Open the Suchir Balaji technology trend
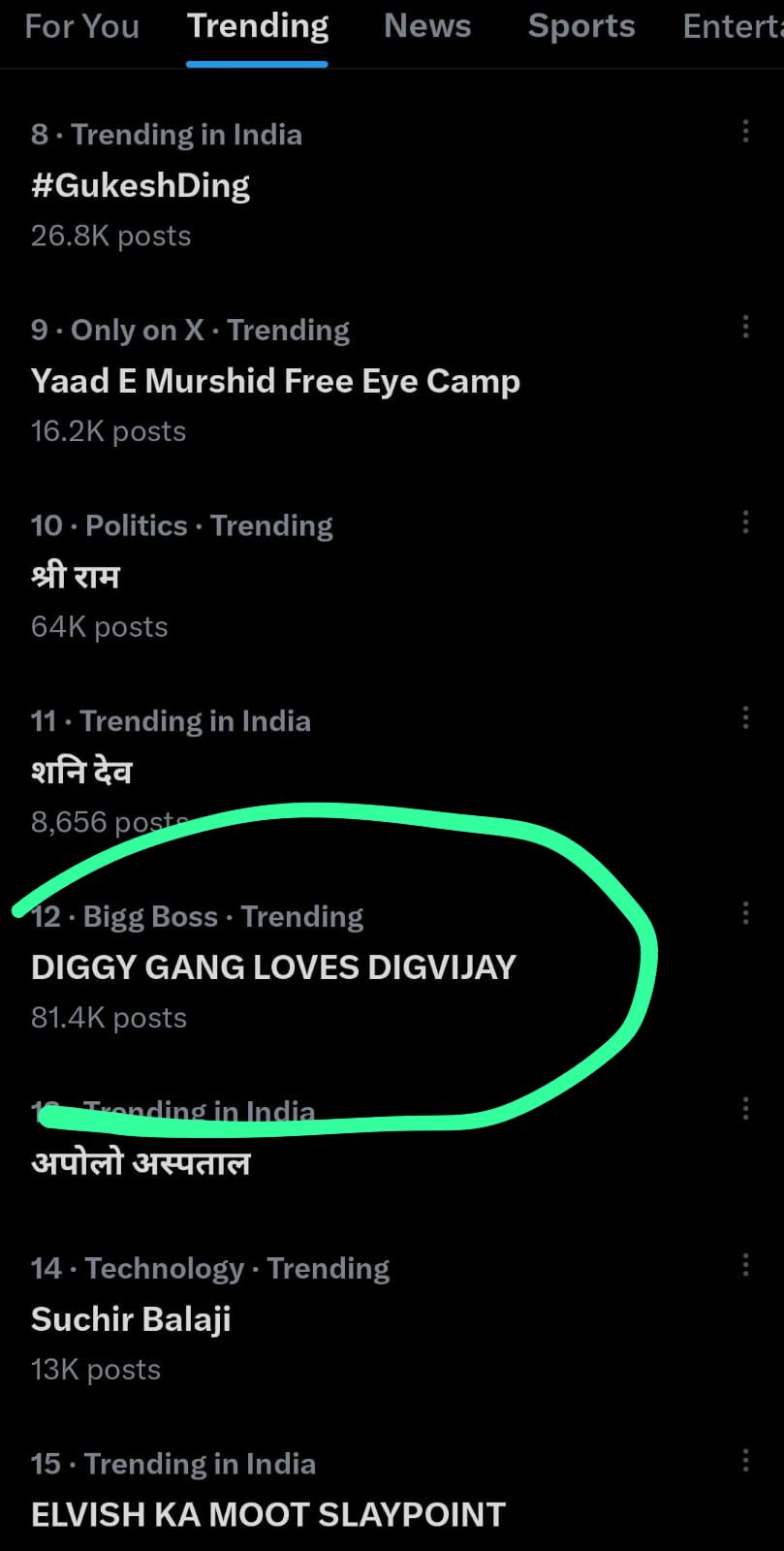The height and width of the screenshot is (1551, 784). tap(132, 1319)
